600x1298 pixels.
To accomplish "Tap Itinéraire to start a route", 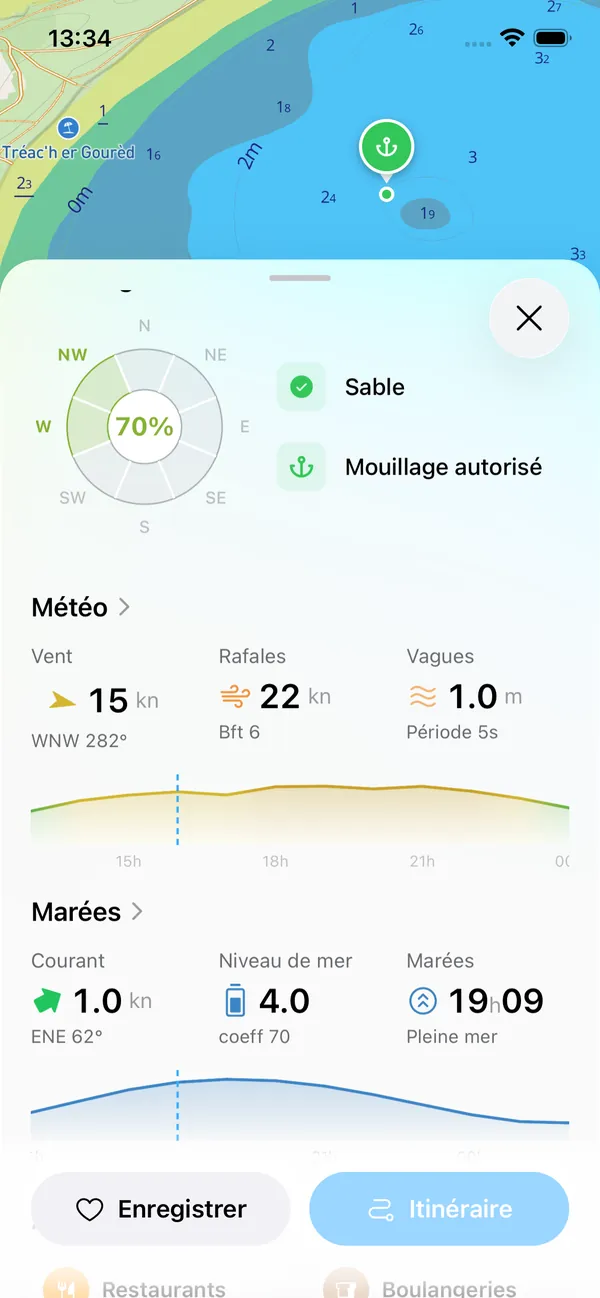I will pyautogui.click(x=439, y=1209).
